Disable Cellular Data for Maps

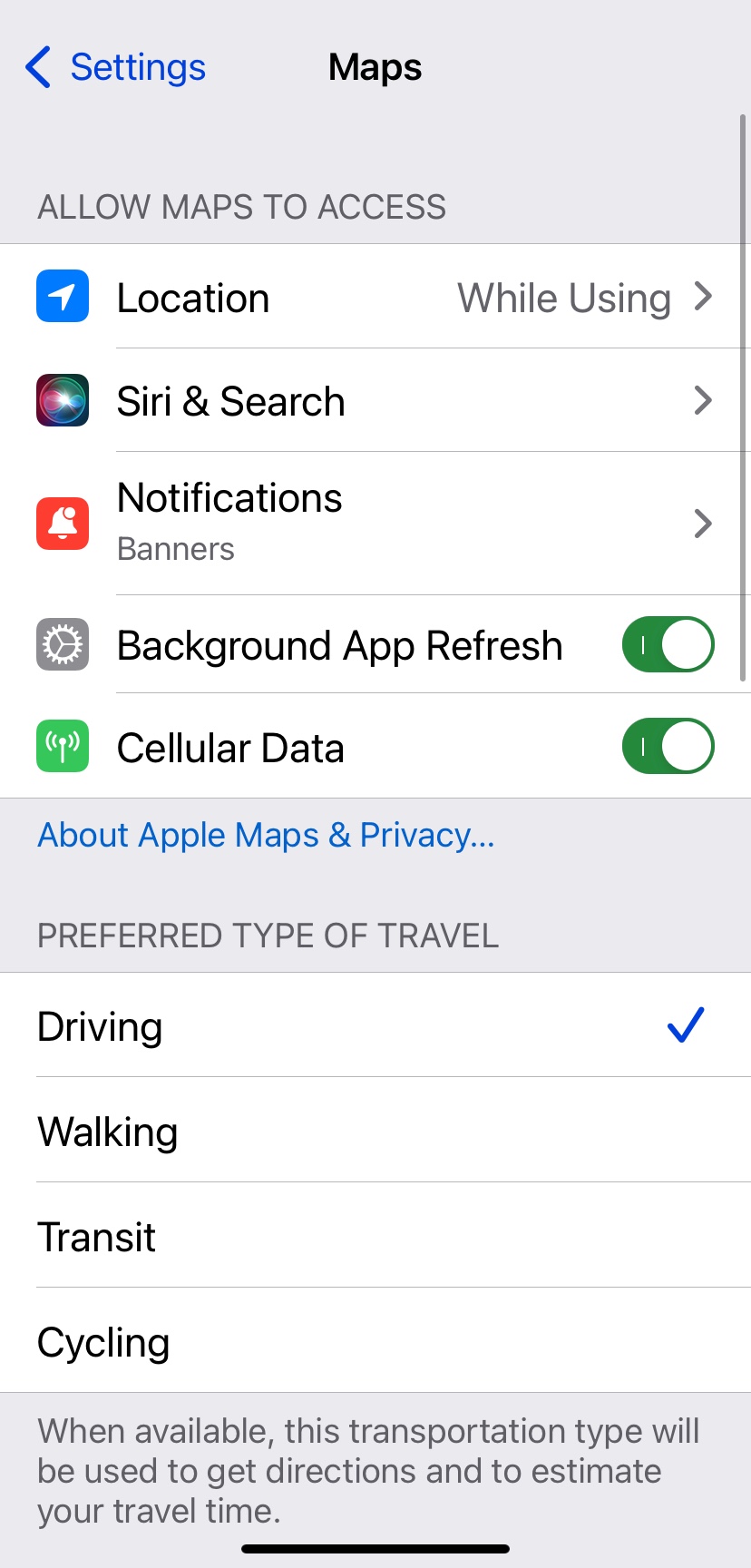tap(668, 746)
